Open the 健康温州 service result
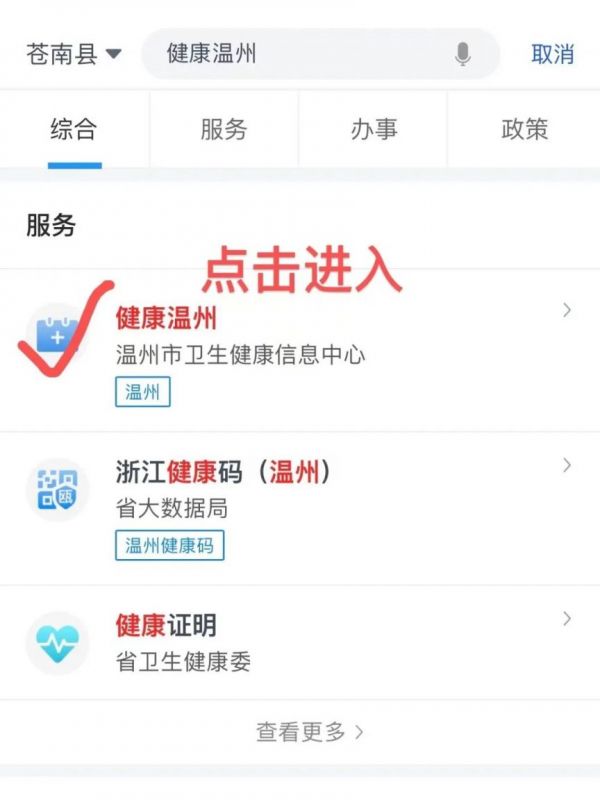The image size is (600, 800). (300, 350)
